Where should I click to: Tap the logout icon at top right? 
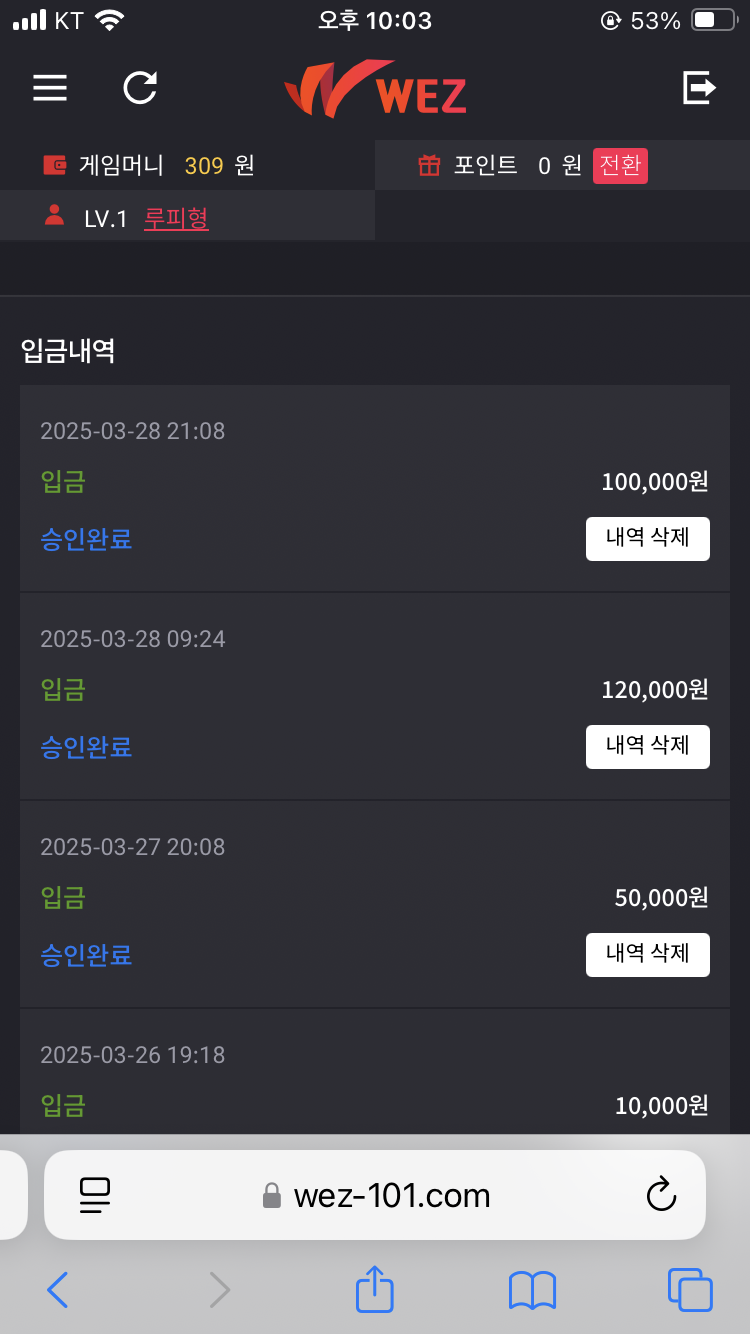click(699, 88)
